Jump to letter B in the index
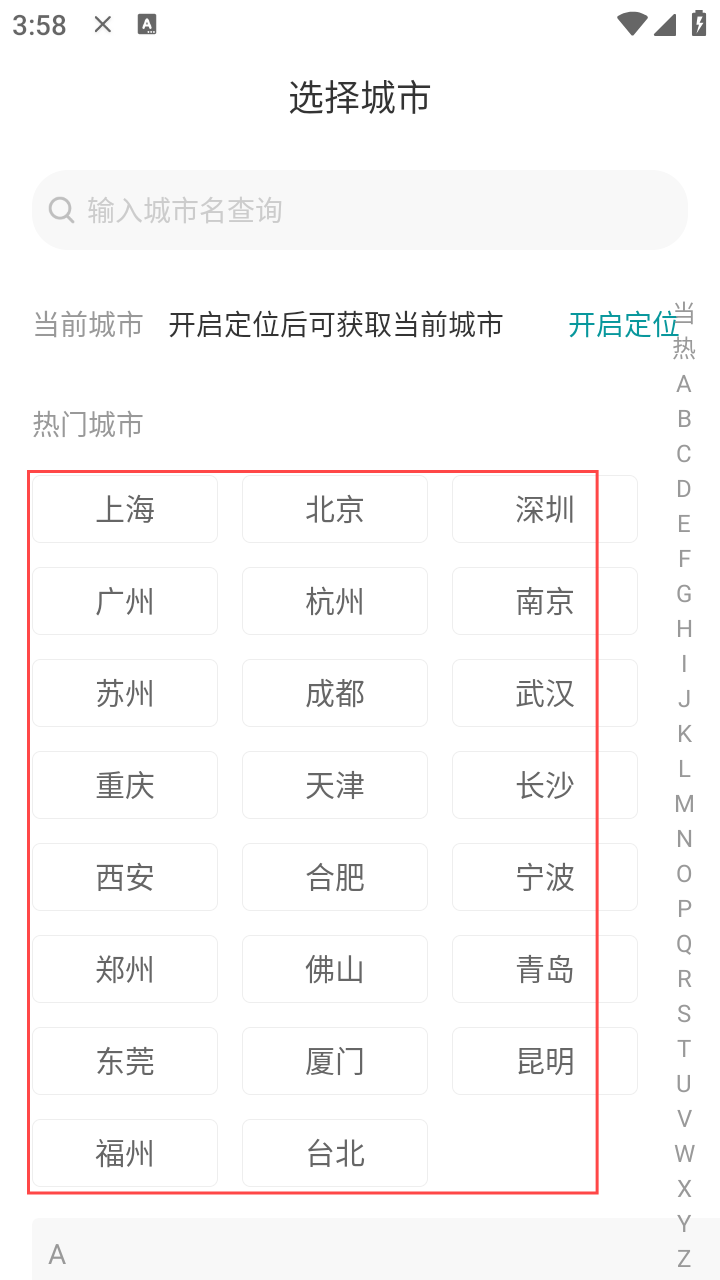The width and height of the screenshot is (720, 1280). pyautogui.click(x=684, y=419)
